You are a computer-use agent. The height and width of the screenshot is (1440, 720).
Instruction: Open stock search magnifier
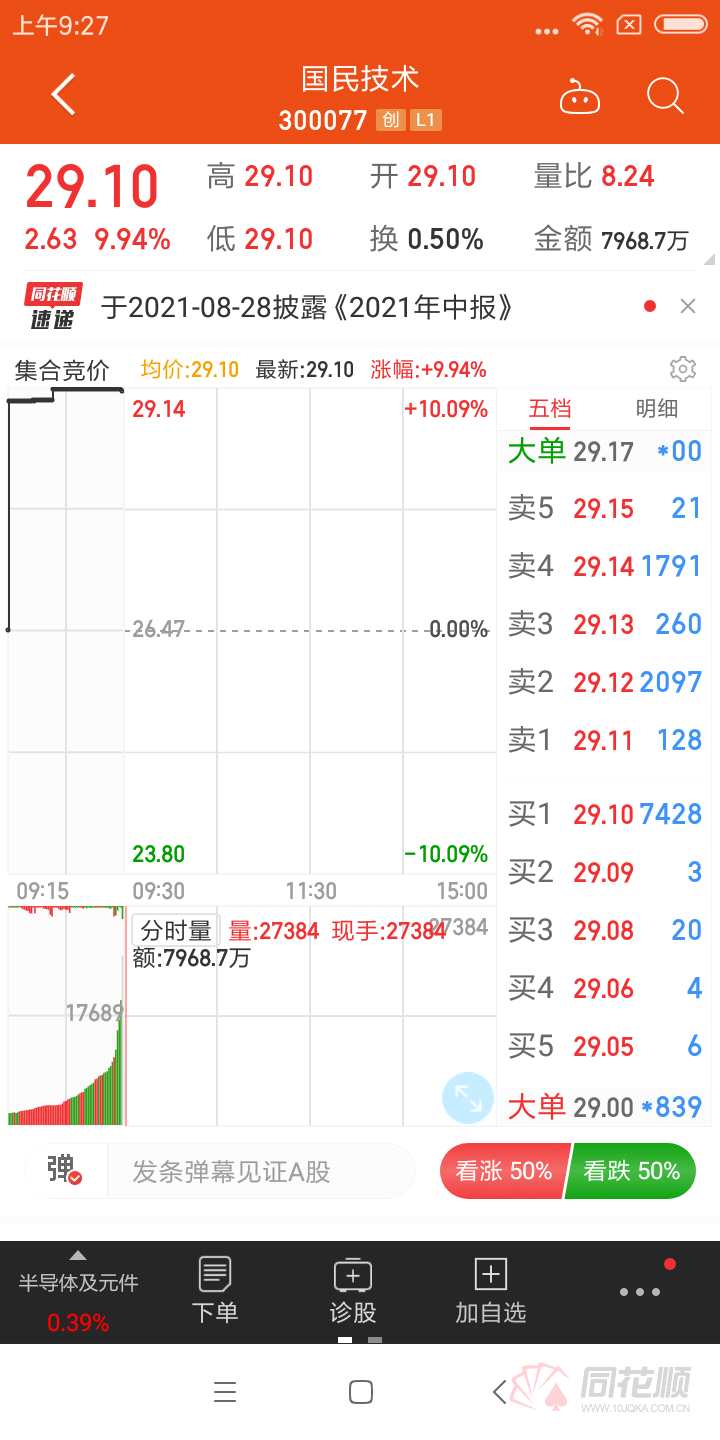coord(665,97)
